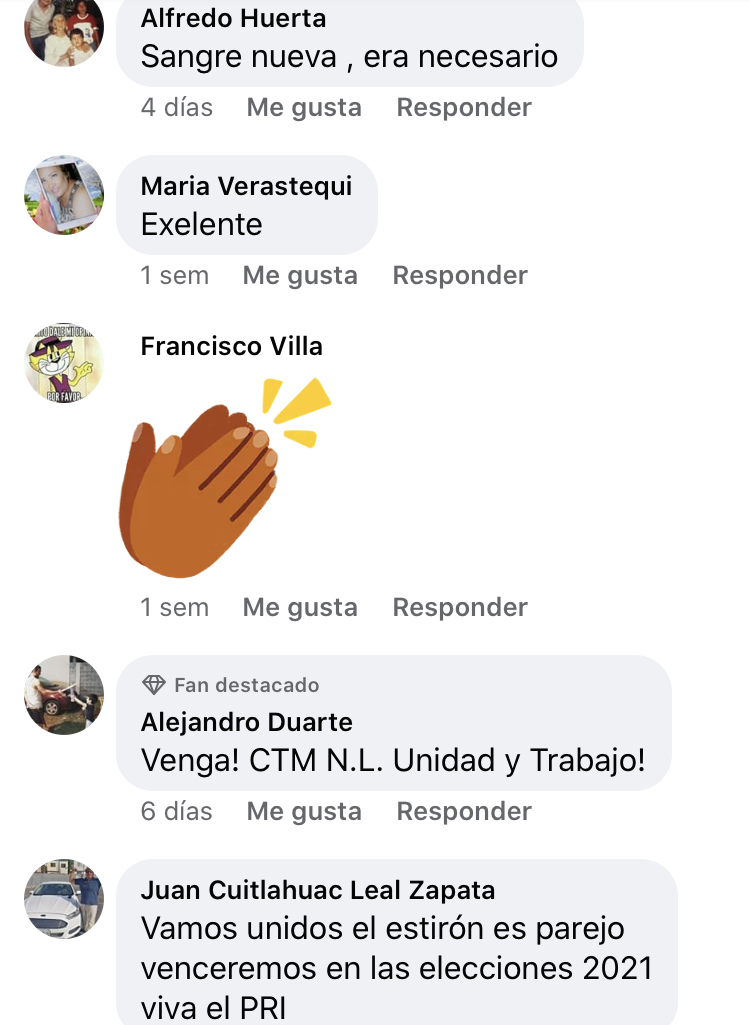
Task: Tap Maria Verastequi's avatar photo
Action: pos(64,195)
